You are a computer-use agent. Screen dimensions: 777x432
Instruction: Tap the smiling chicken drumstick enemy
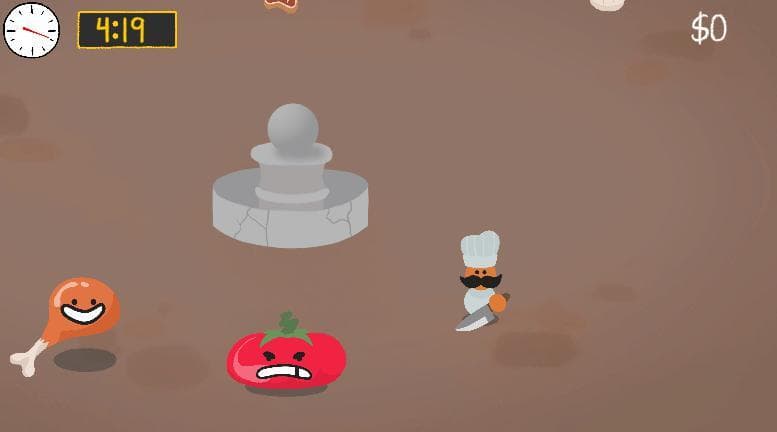pyautogui.click(x=66, y=325)
